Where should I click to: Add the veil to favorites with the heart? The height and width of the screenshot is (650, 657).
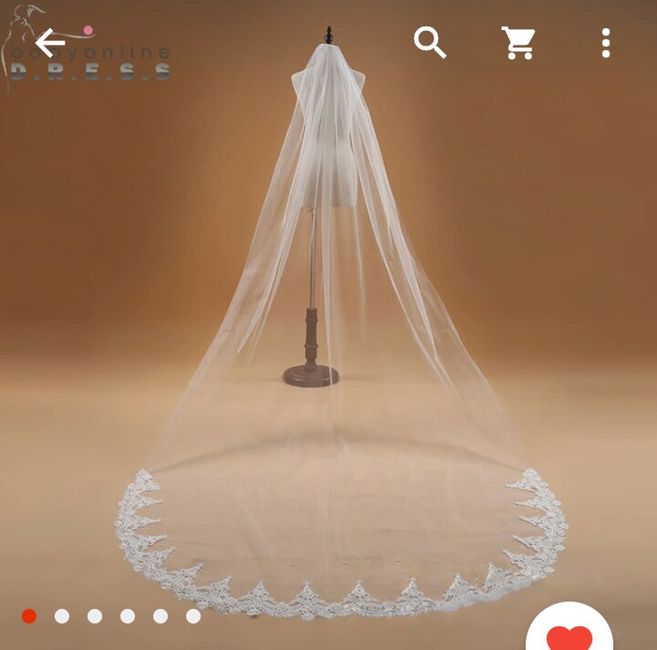click(569, 632)
